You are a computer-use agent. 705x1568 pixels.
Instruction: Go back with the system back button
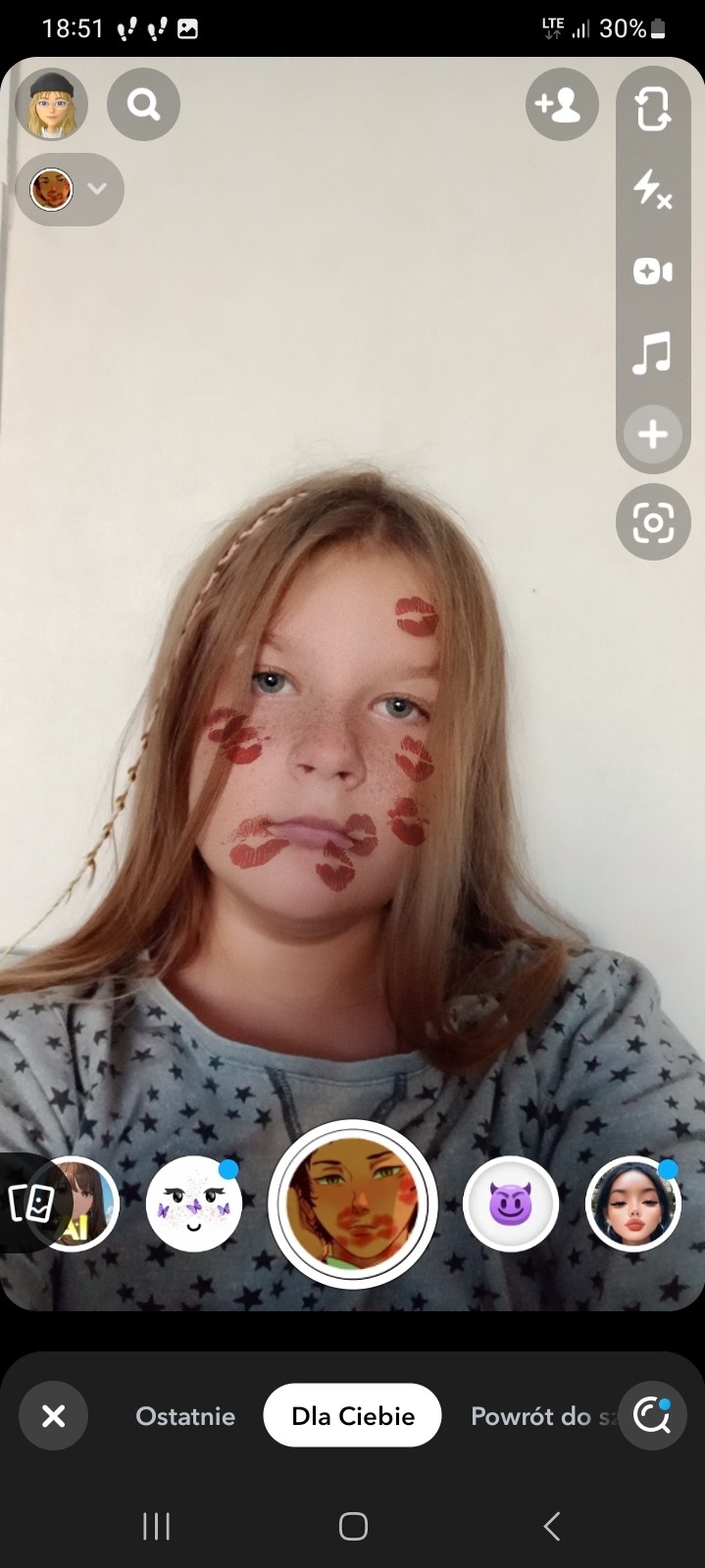pos(552,1526)
